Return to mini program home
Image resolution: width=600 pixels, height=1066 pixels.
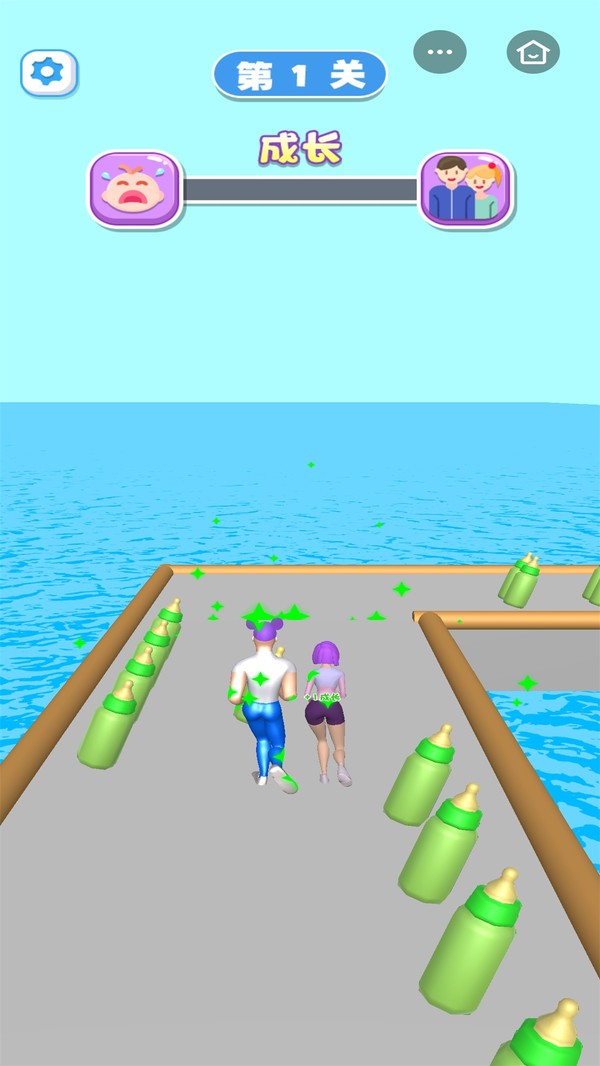point(533,52)
